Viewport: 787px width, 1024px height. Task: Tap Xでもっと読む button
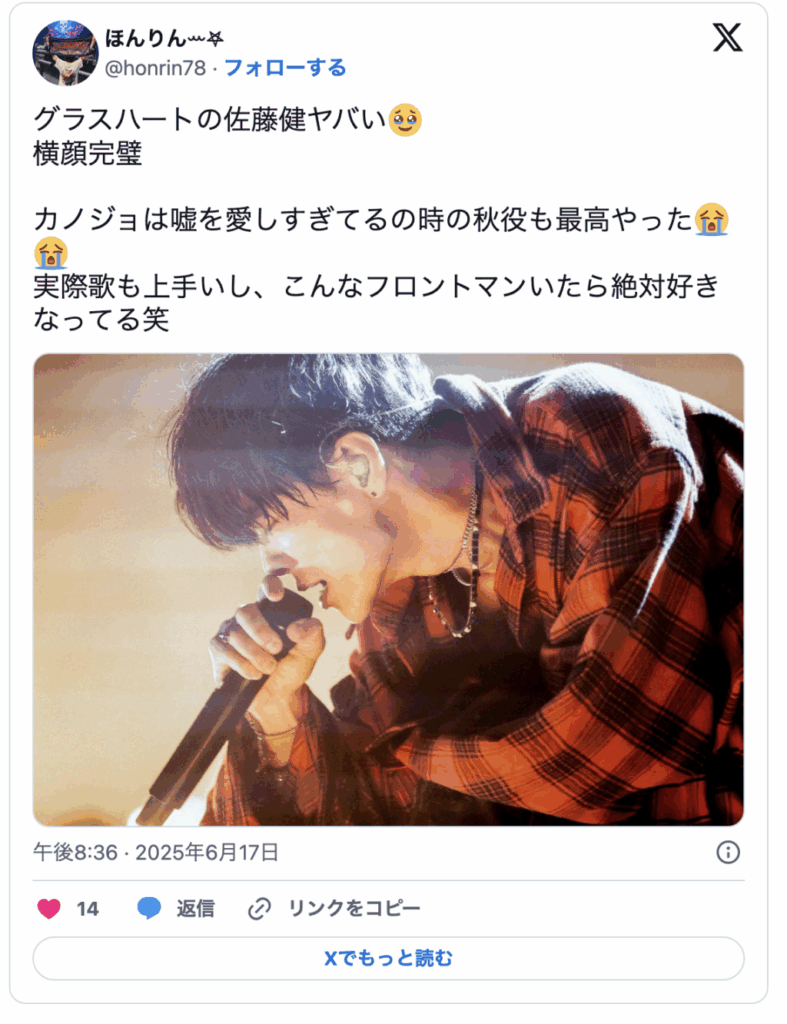coord(388,958)
